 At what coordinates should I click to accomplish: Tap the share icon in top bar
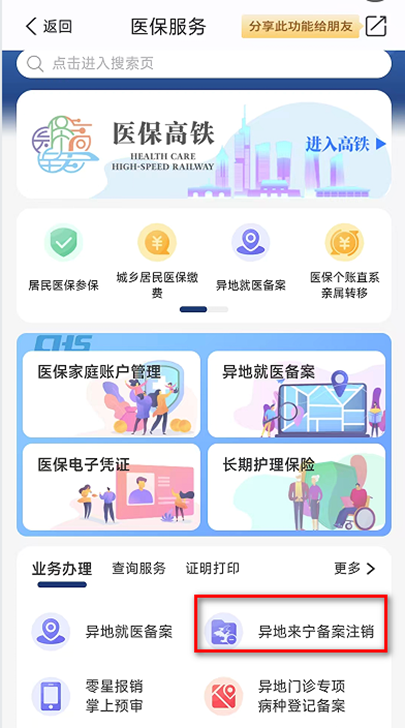[375, 26]
